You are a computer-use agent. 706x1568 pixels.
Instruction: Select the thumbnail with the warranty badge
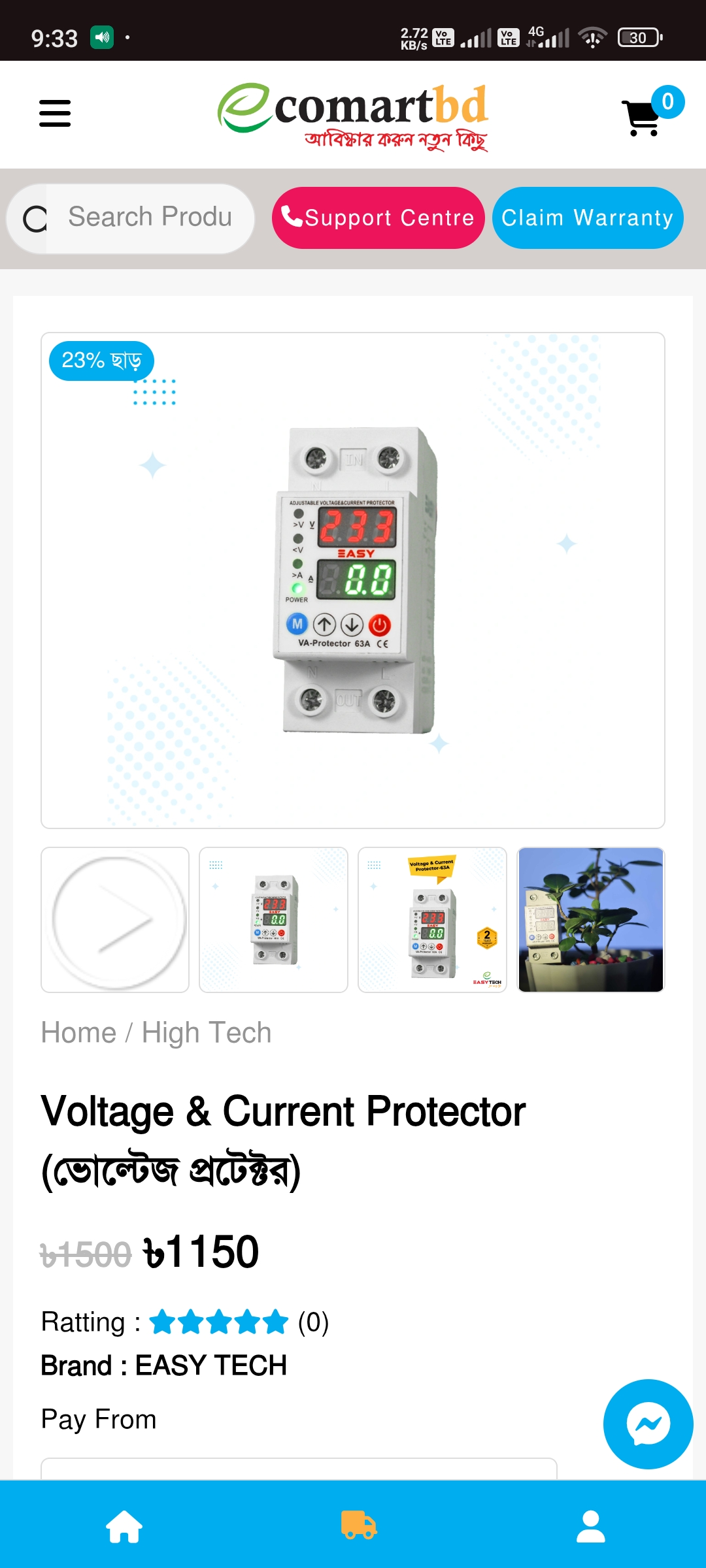[432, 919]
